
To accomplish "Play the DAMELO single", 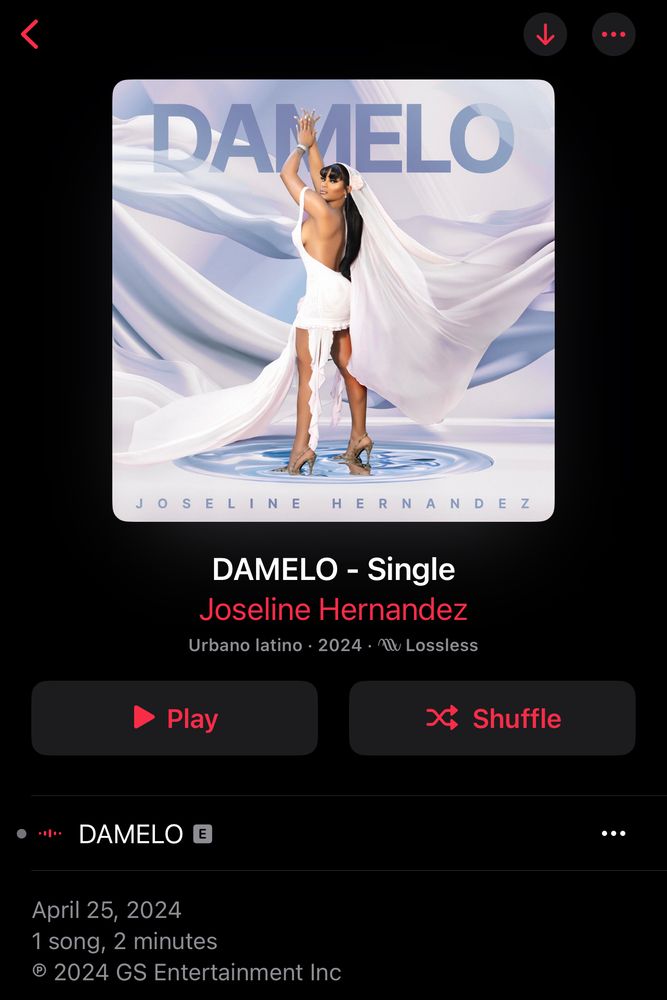I will pos(175,718).
